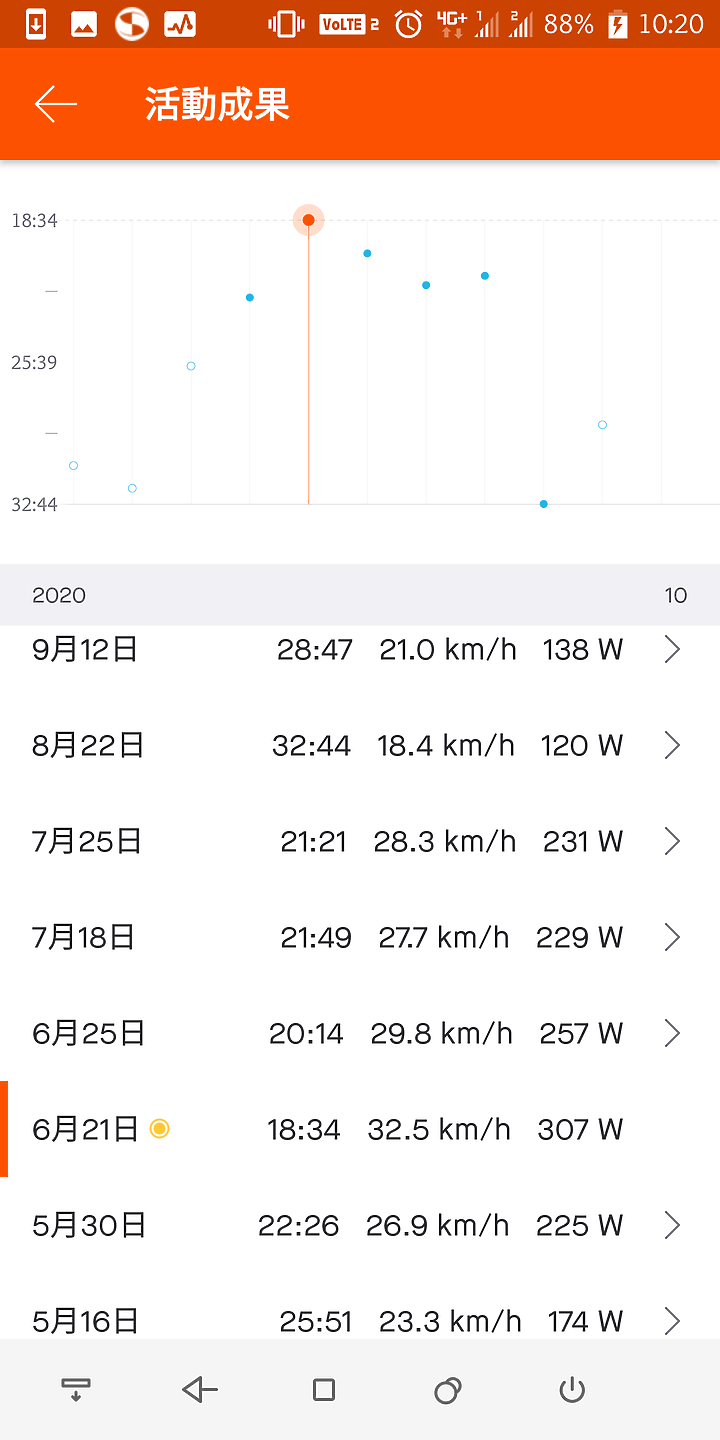This screenshot has width=720, height=1440.
Task: Open recent apps with the square button
Action: [x=323, y=1389]
